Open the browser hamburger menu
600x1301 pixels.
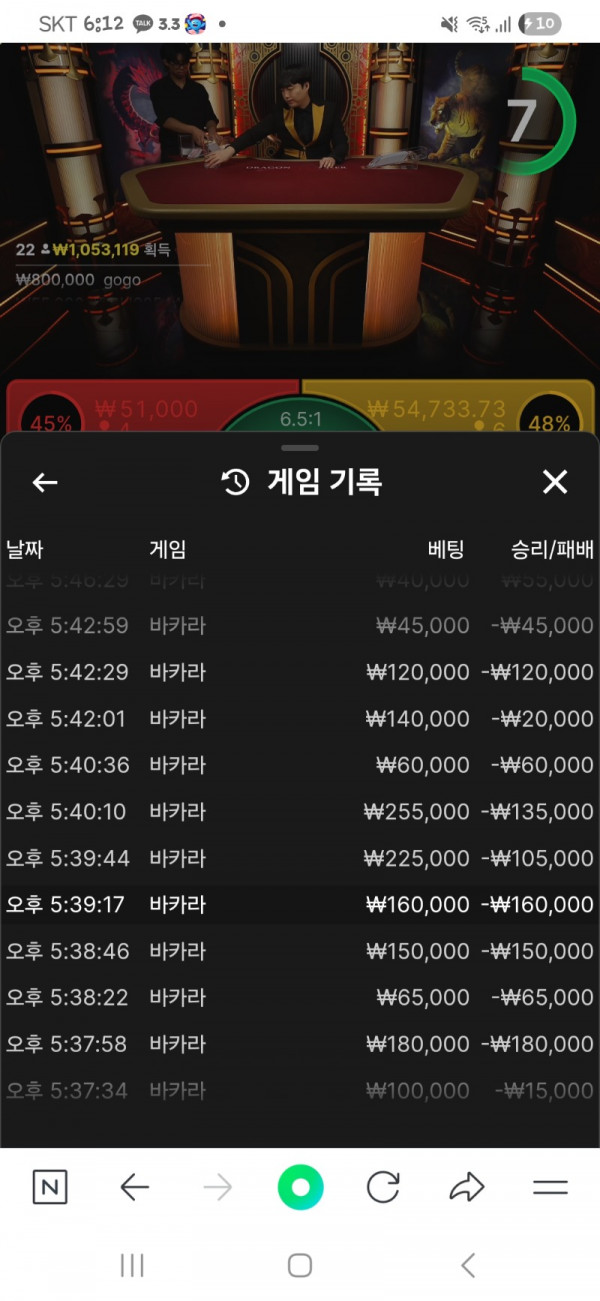point(550,1188)
